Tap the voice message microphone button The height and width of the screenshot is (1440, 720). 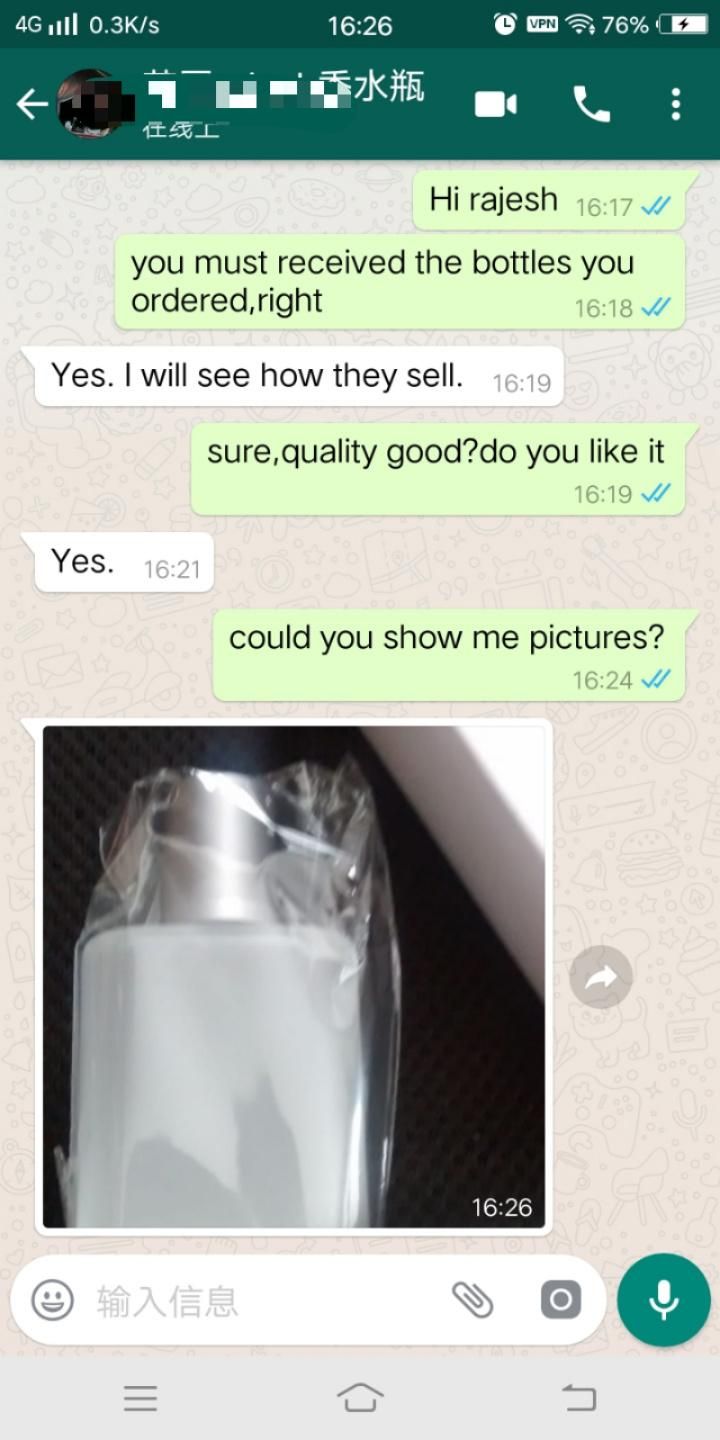pyautogui.click(x=664, y=1300)
